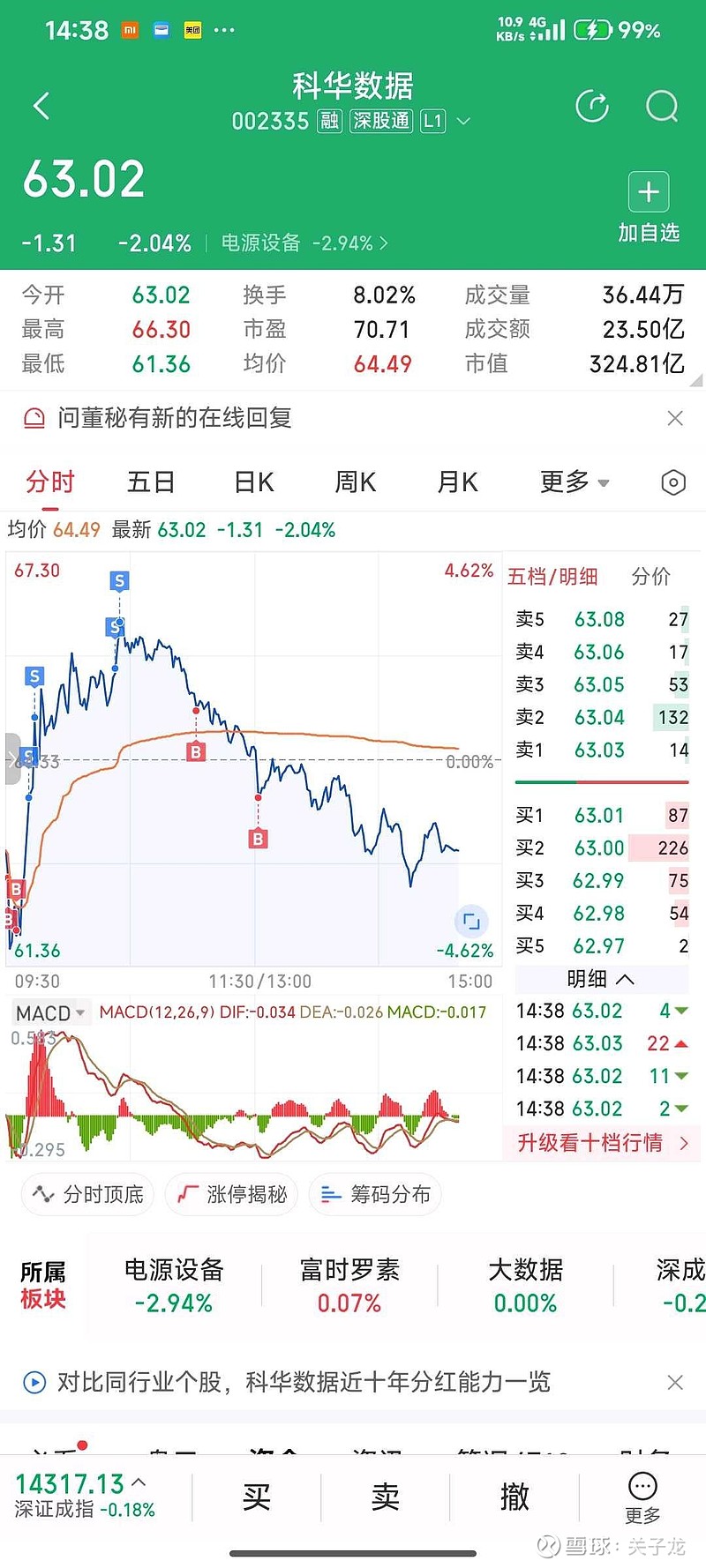This screenshot has height=1568, width=706.
Task: Expand the 更多 chart period dropdown
Action: [x=574, y=482]
